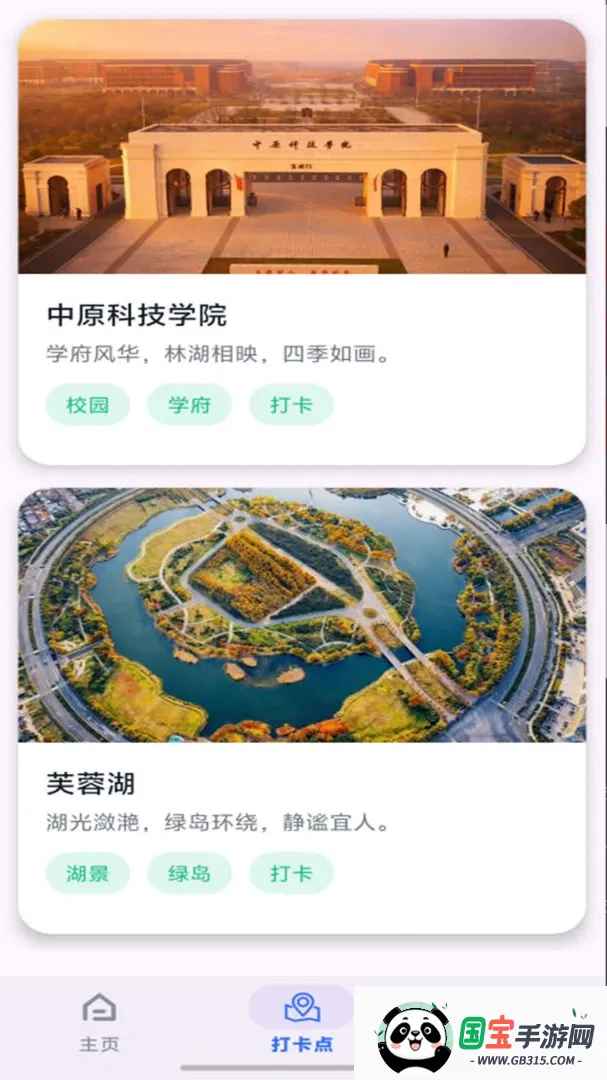Select the 湖景 chip
The image size is (607, 1080).
point(88,873)
